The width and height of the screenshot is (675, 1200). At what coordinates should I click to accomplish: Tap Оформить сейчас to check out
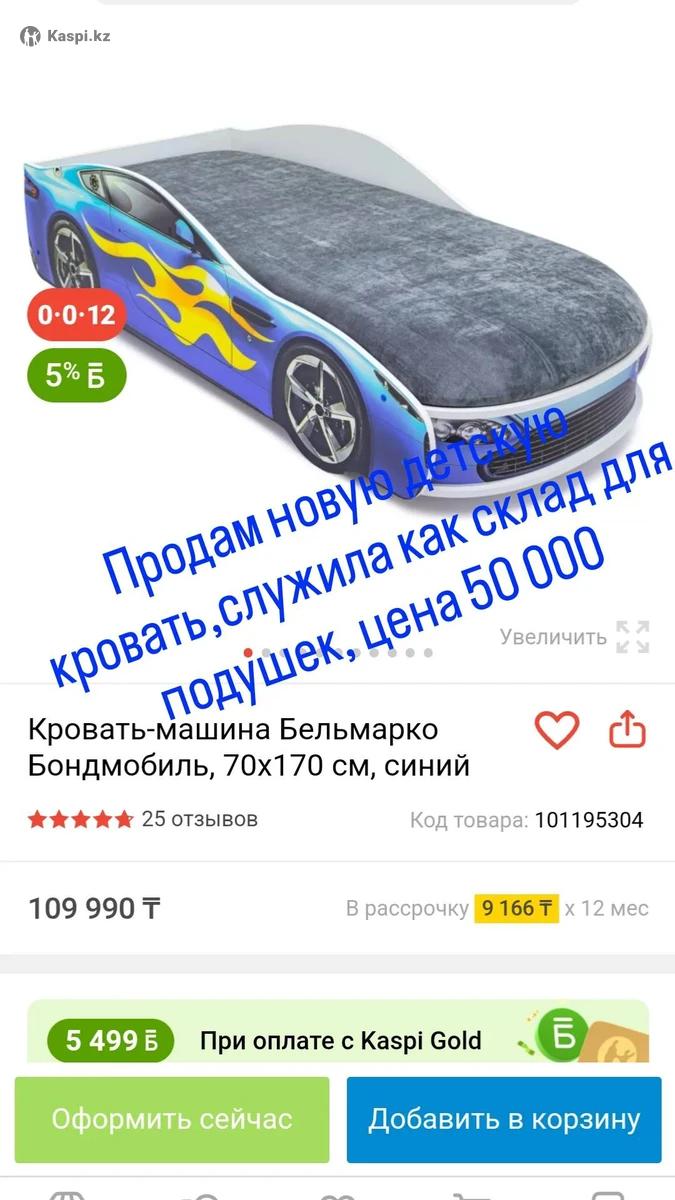[x=172, y=1119]
